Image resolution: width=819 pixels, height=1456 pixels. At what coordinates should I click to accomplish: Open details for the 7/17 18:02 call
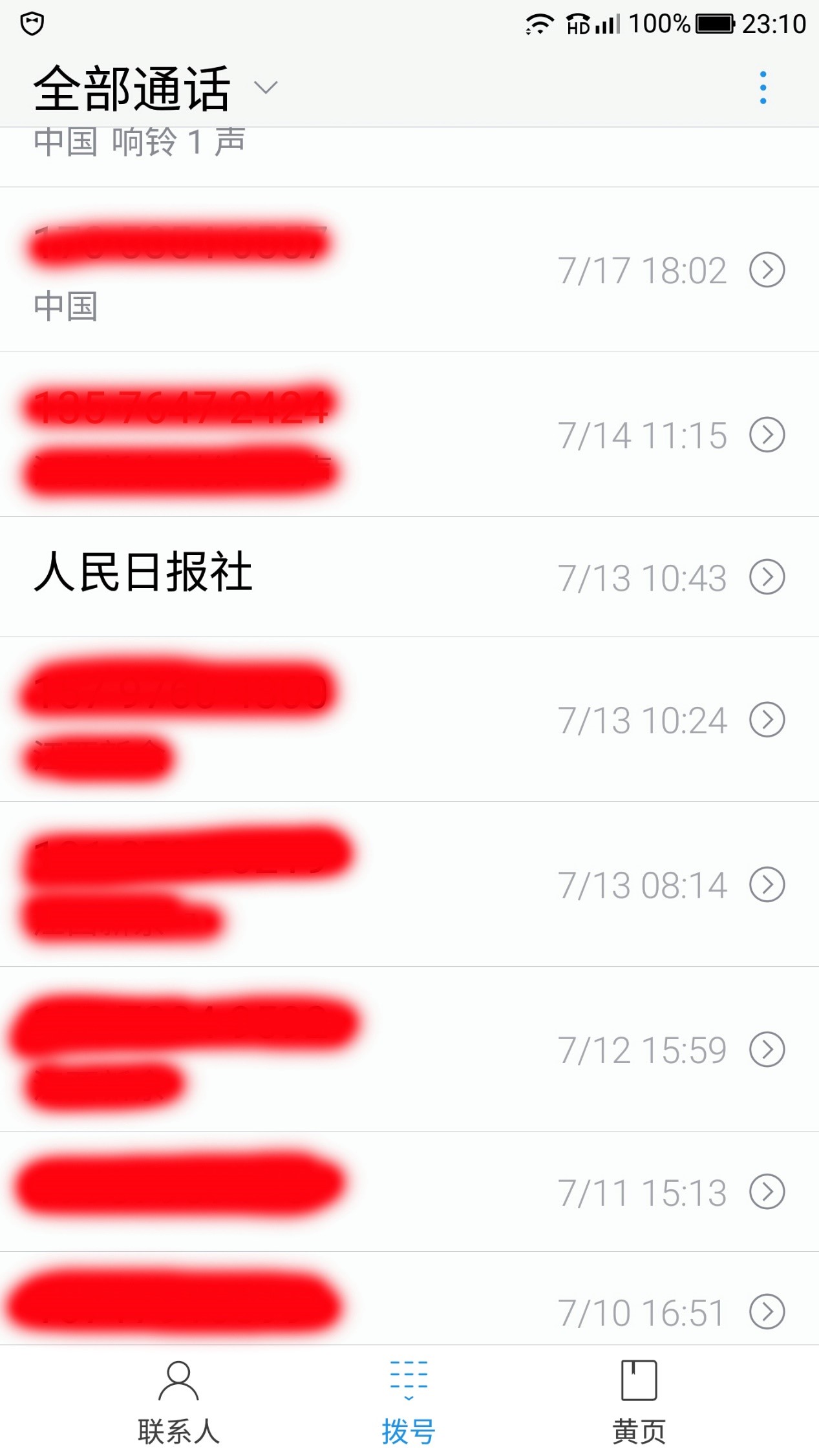[x=767, y=270]
